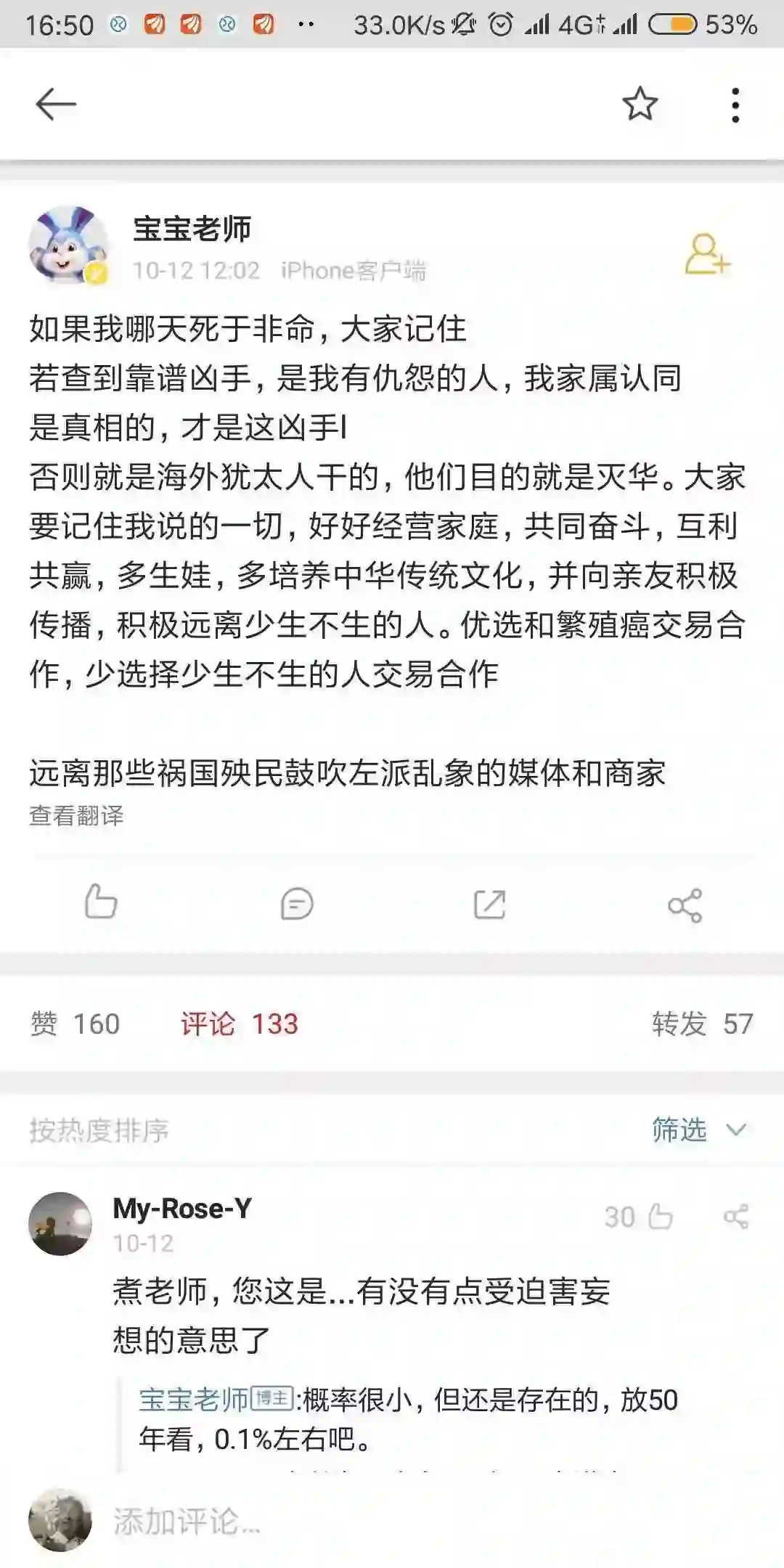Open My-Rose-Y's profile picture
Image resolution: width=784 pixels, height=1568 pixels.
[60, 1223]
